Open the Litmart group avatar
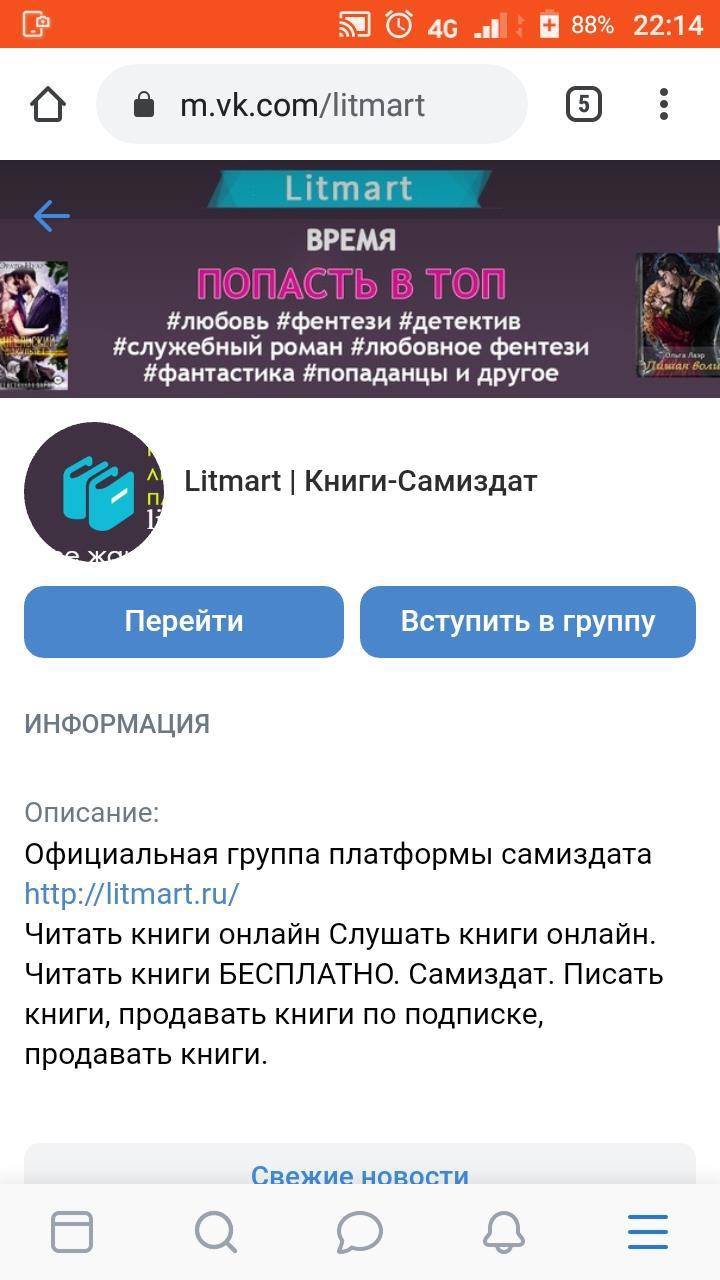The height and width of the screenshot is (1280, 720). (93, 491)
